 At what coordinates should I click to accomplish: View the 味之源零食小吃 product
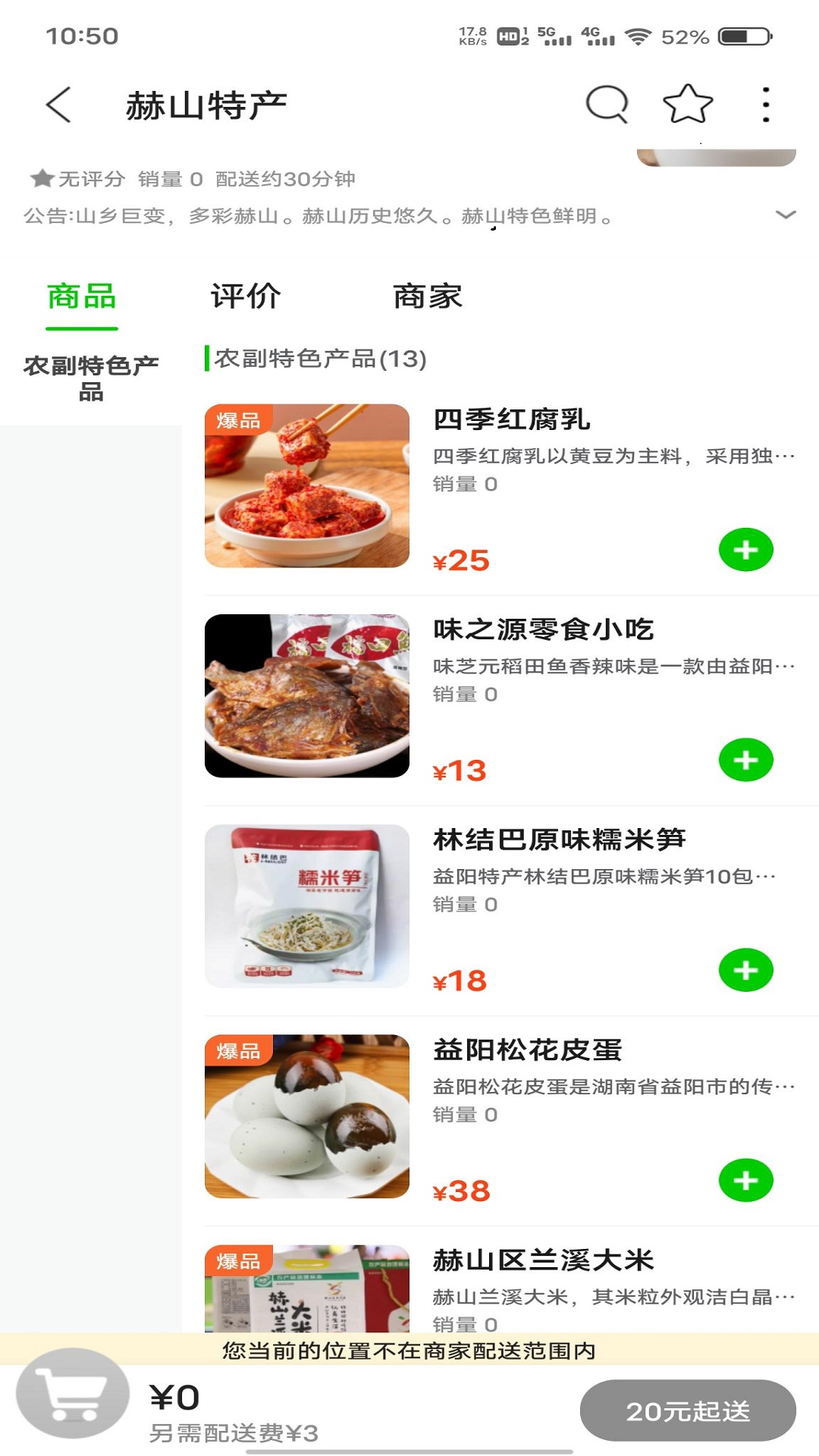(543, 629)
